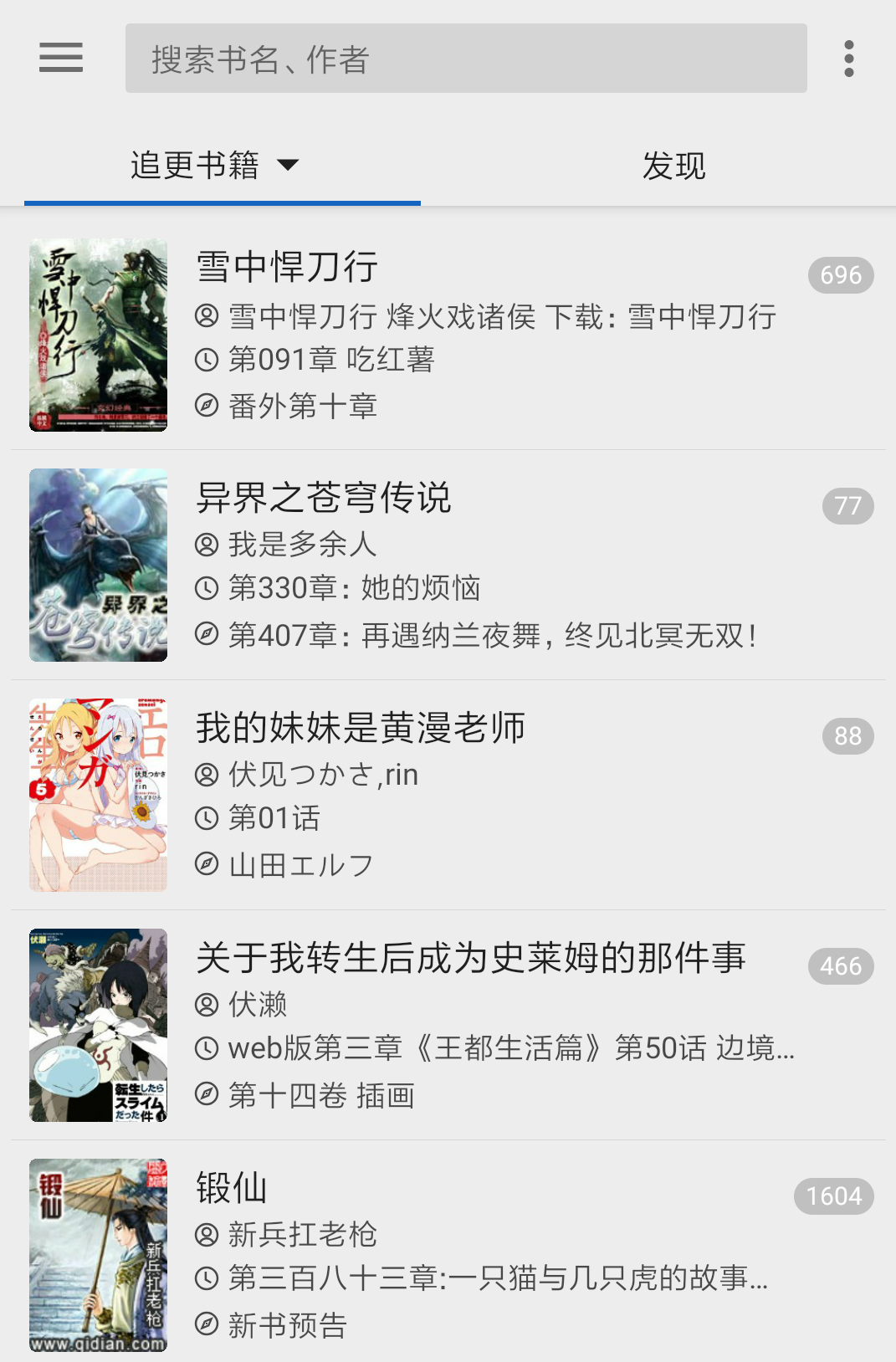Open the book 我的妹妹是黄漫老师
896x1362 pixels.
(360, 728)
